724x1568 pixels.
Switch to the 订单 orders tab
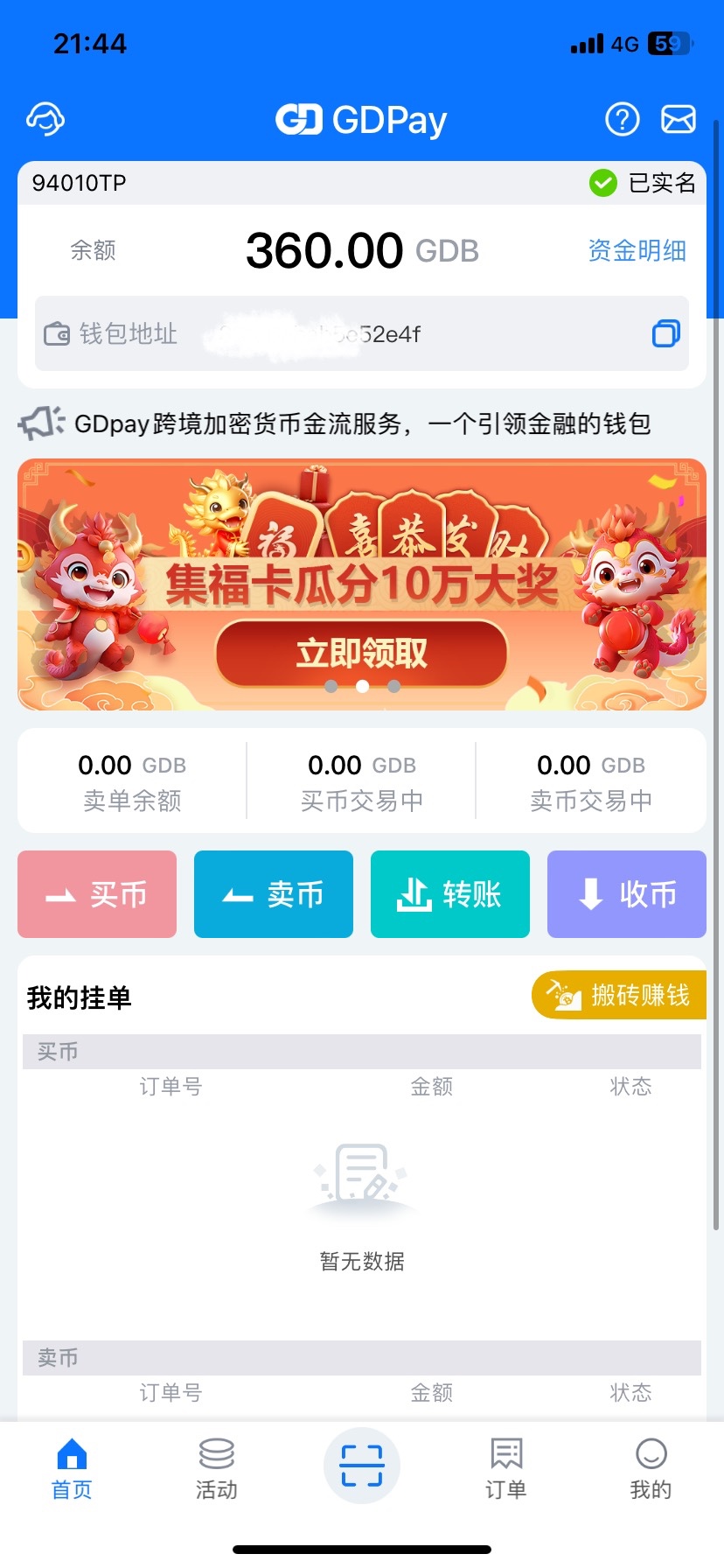[506, 1468]
